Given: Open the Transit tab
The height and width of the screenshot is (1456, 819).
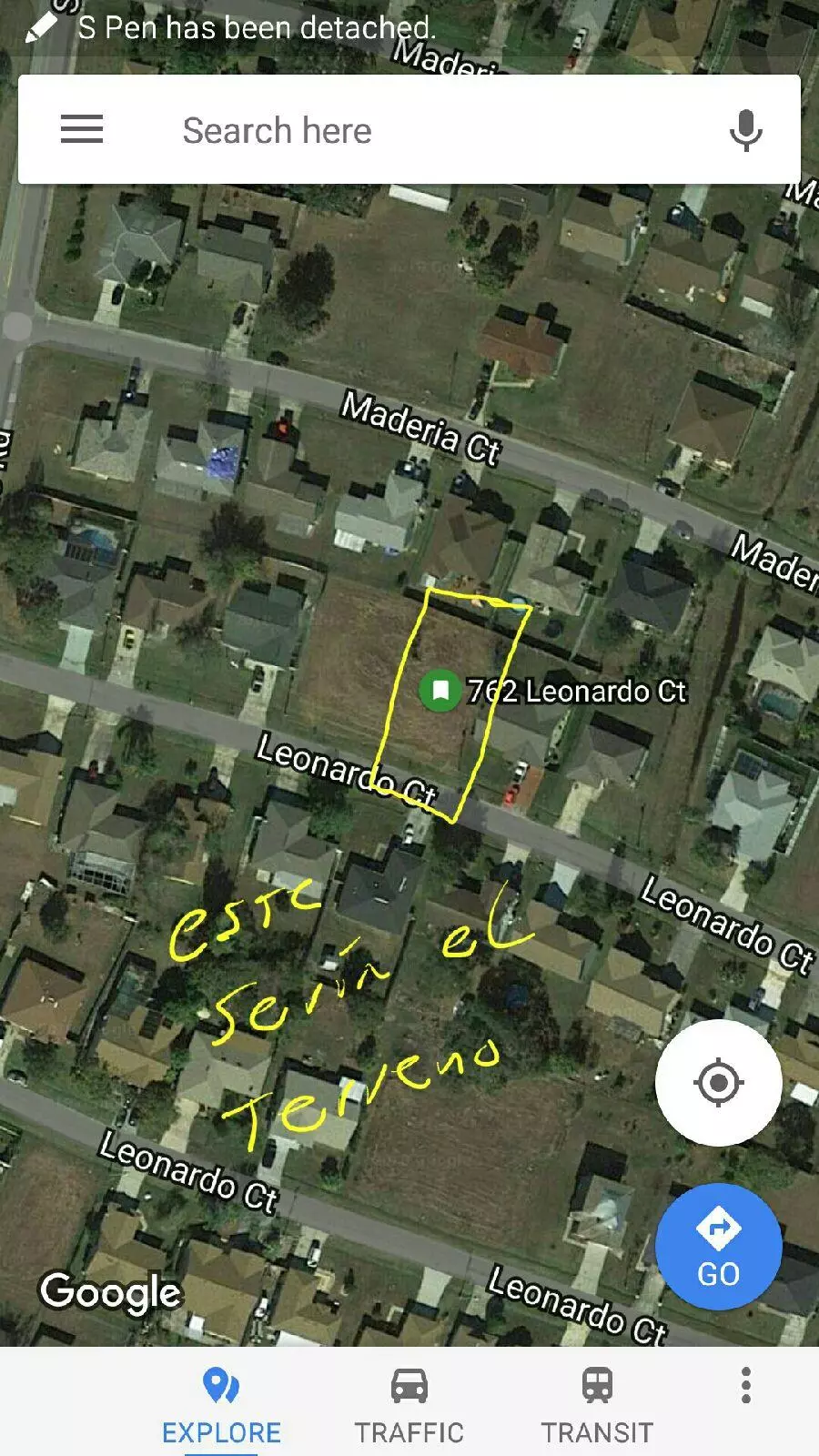Looking at the screenshot, I should pyautogui.click(x=597, y=1404).
